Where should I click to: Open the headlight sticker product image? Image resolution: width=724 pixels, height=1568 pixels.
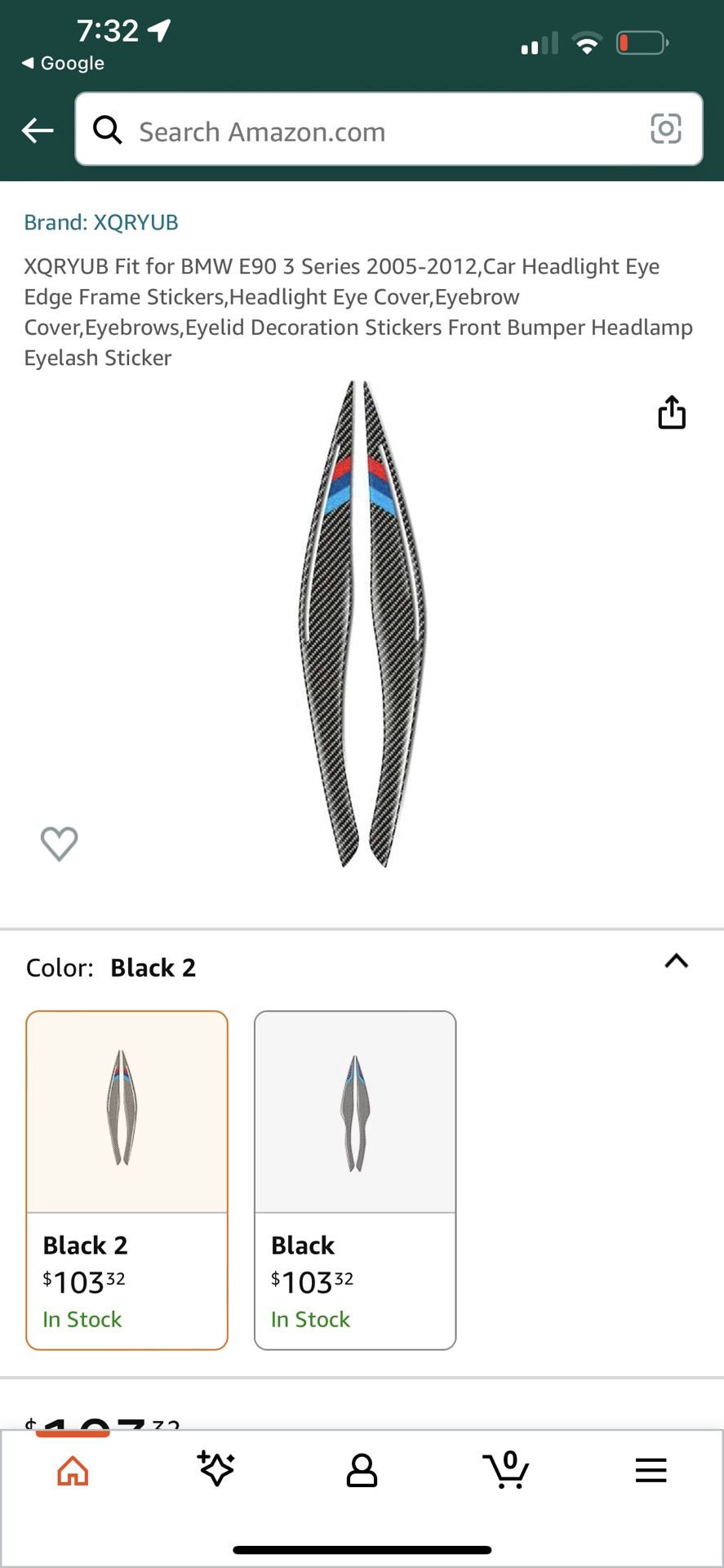362,625
